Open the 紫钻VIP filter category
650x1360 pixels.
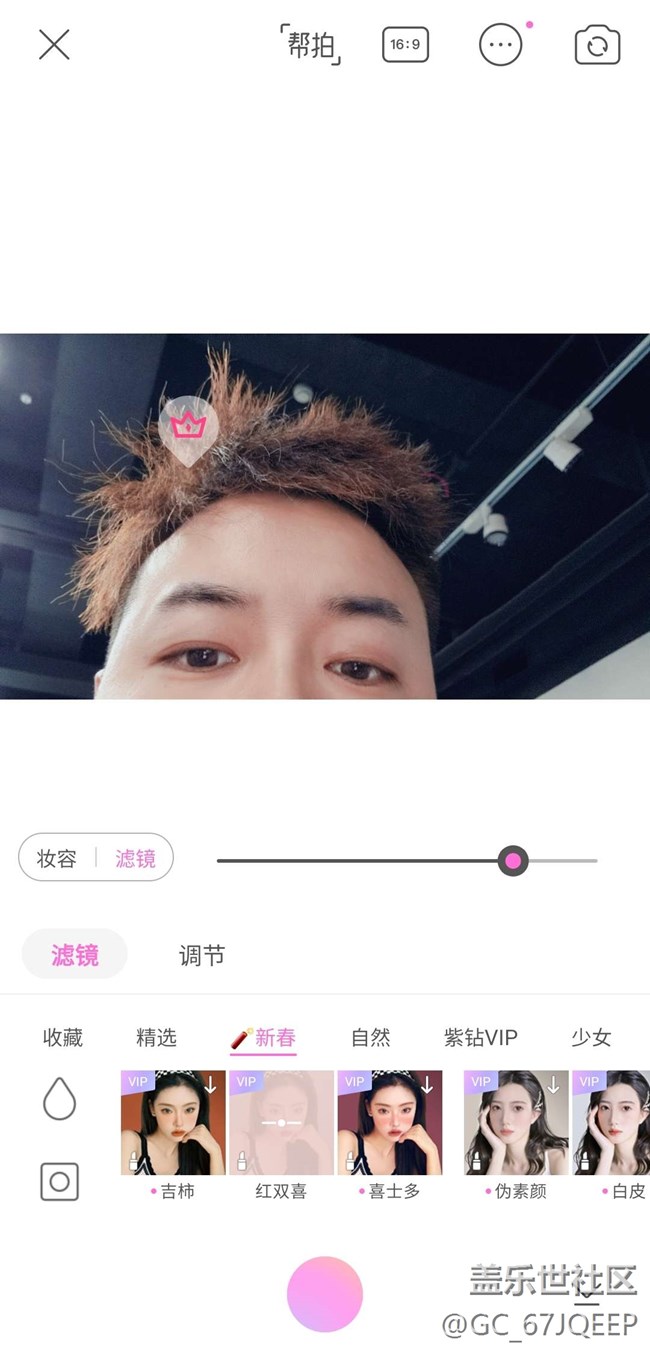(x=481, y=1037)
